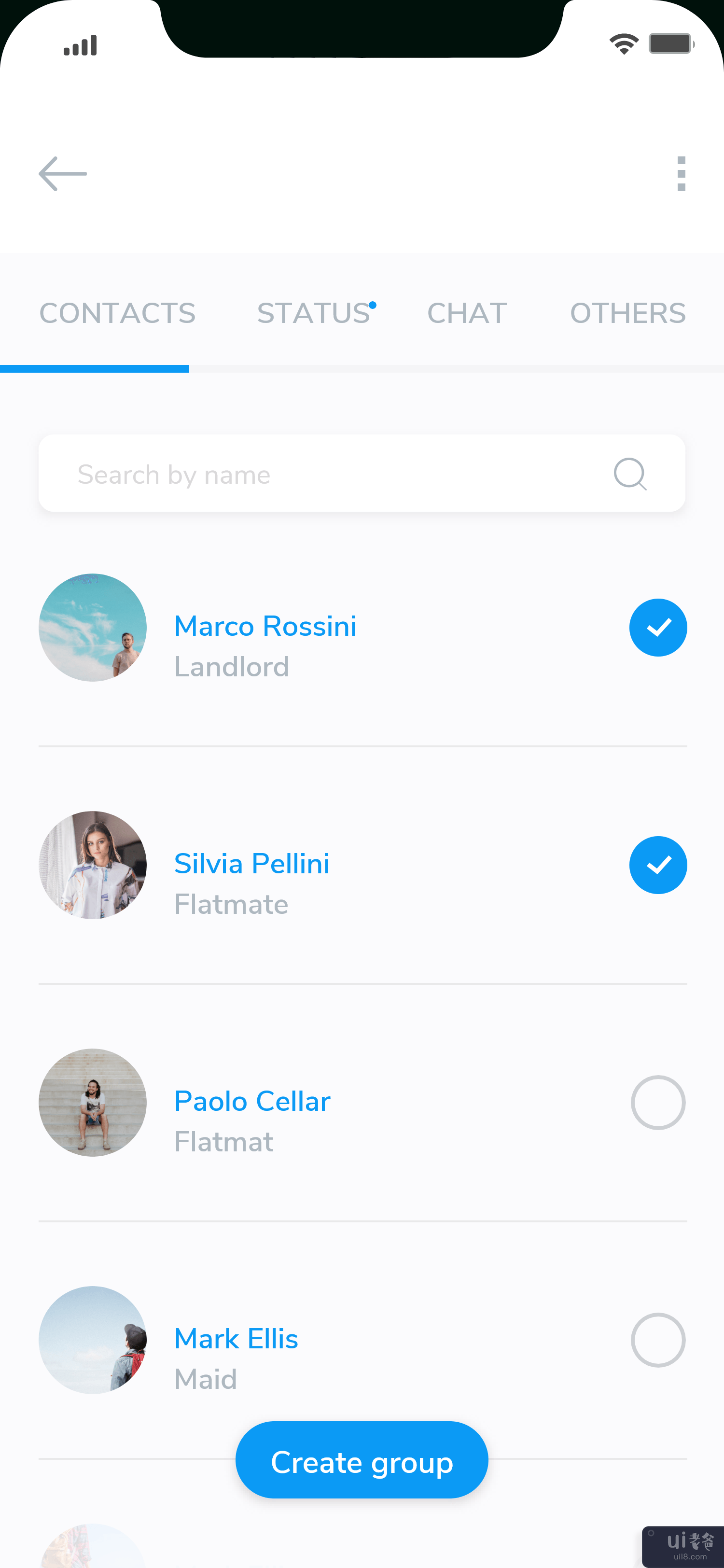Open the three-dot overflow menu
Screen dimensions: 724x1568
coord(681,174)
